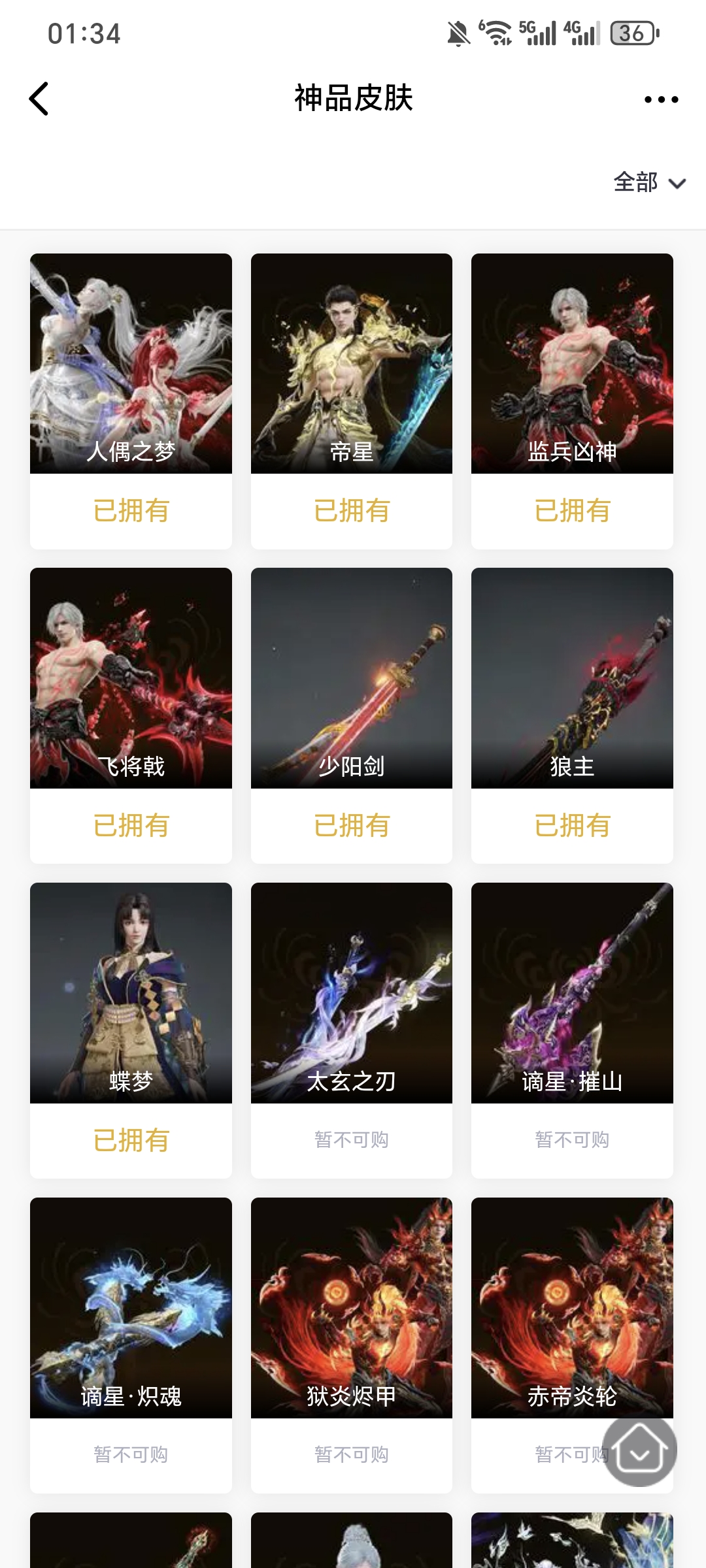Open the three-dot overflow menu
The width and height of the screenshot is (706, 1568).
tap(661, 99)
